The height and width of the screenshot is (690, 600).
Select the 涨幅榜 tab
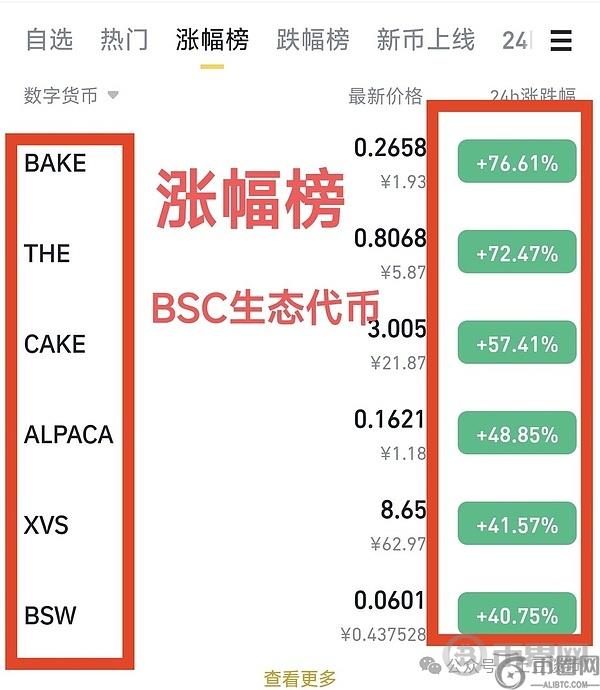click(211, 40)
